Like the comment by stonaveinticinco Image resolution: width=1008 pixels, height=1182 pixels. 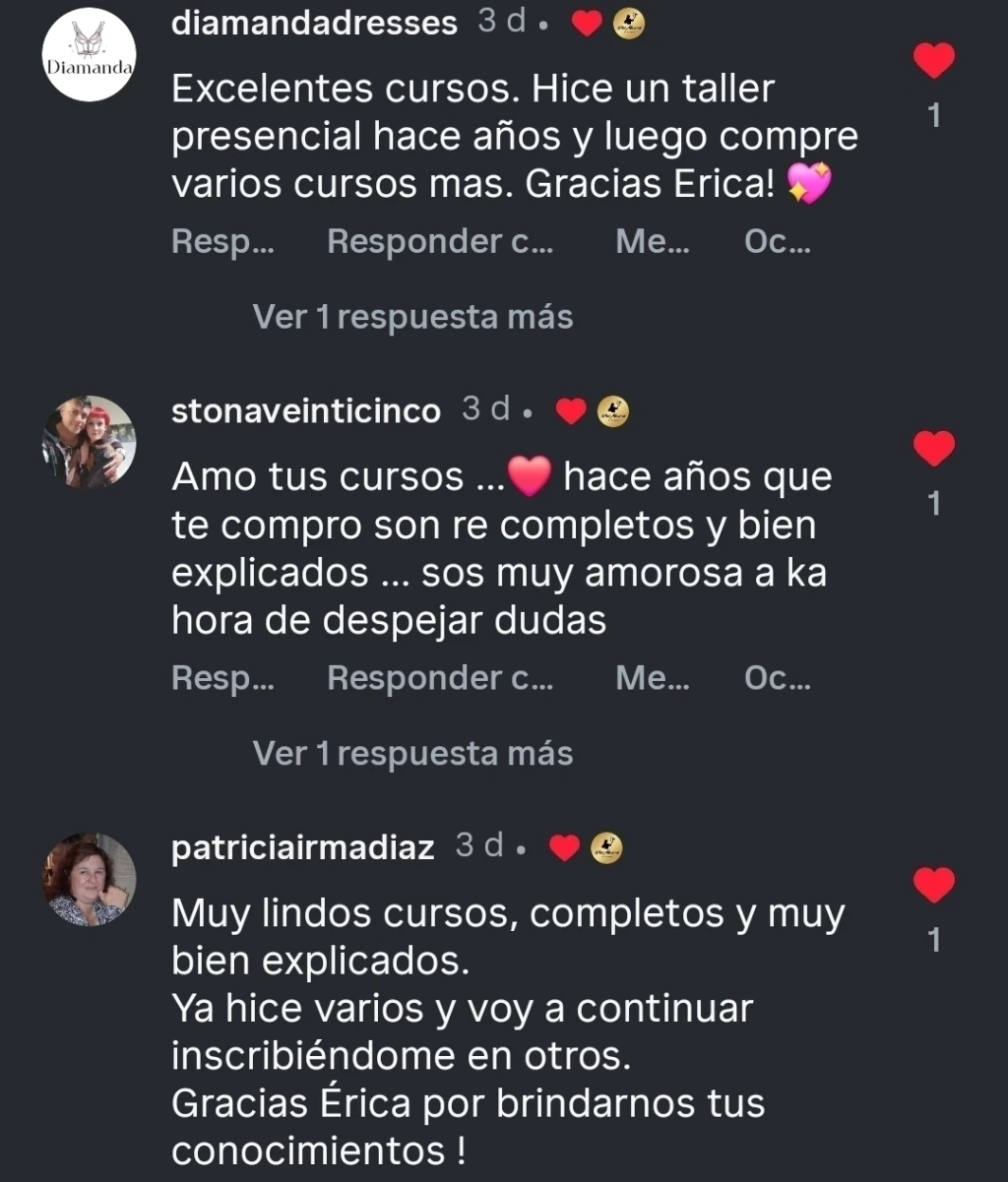pyautogui.click(x=933, y=450)
